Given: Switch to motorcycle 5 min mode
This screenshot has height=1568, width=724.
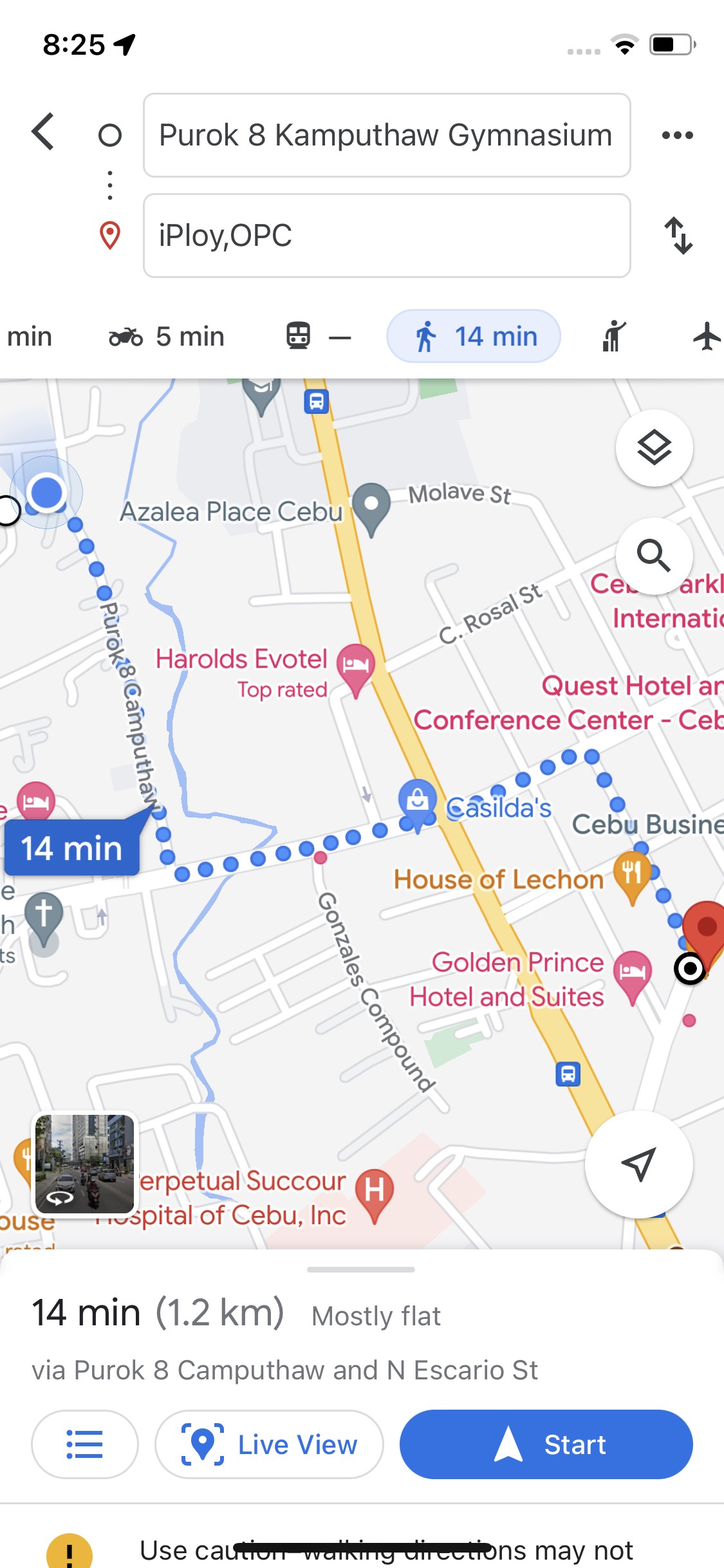Looking at the screenshot, I should pyautogui.click(x=167, y=337).
